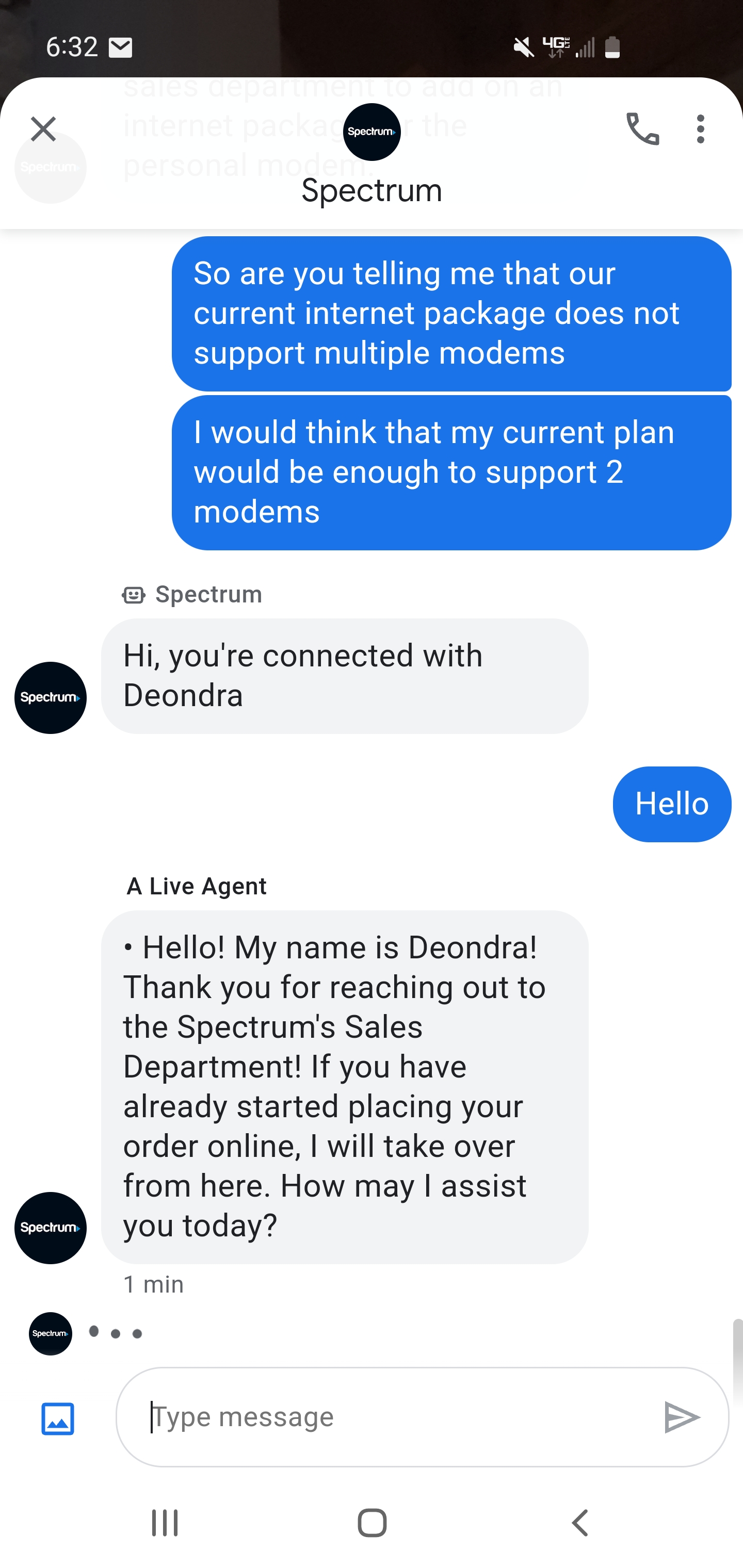Open the recent apps screen

click(x=165, y=1523)
